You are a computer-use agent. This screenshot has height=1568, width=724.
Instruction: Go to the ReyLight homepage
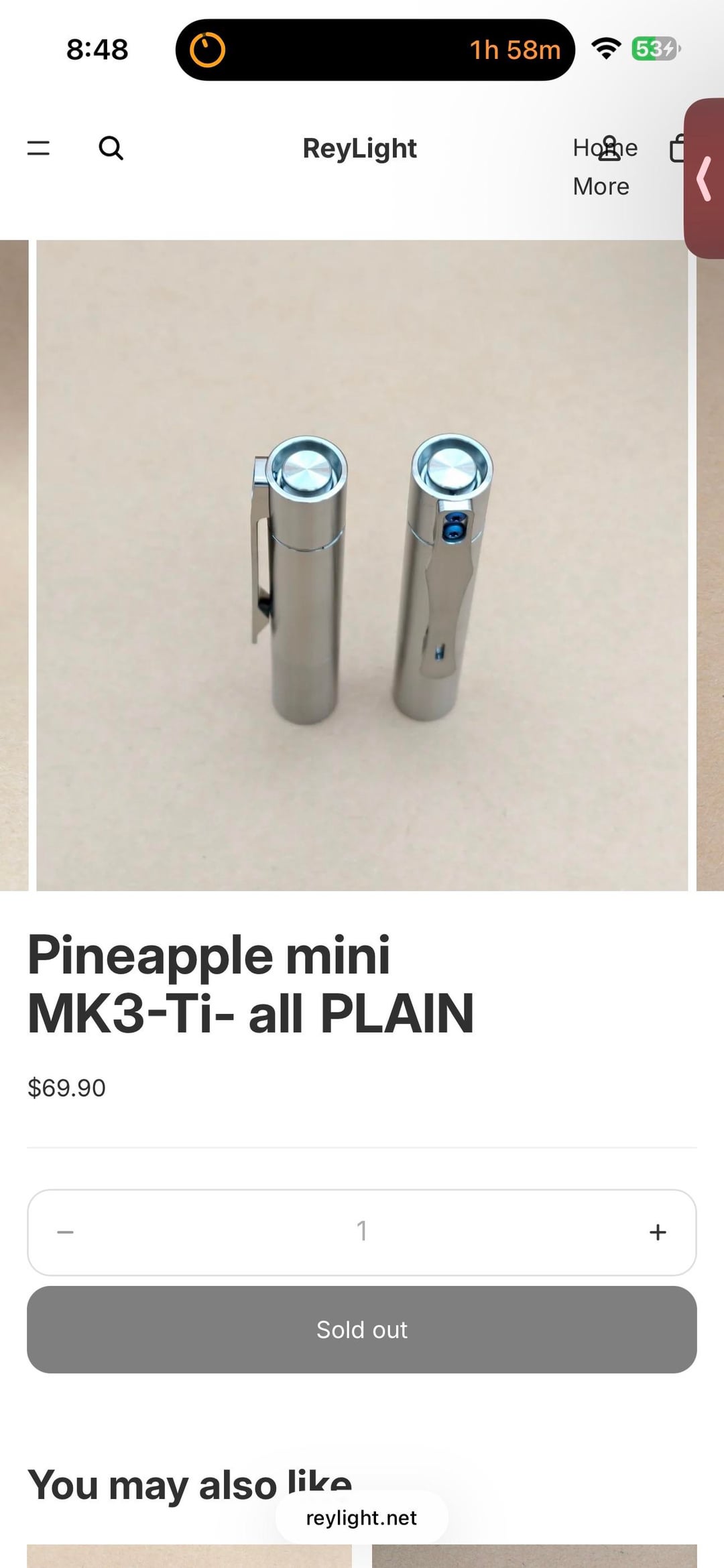point(359,148)
